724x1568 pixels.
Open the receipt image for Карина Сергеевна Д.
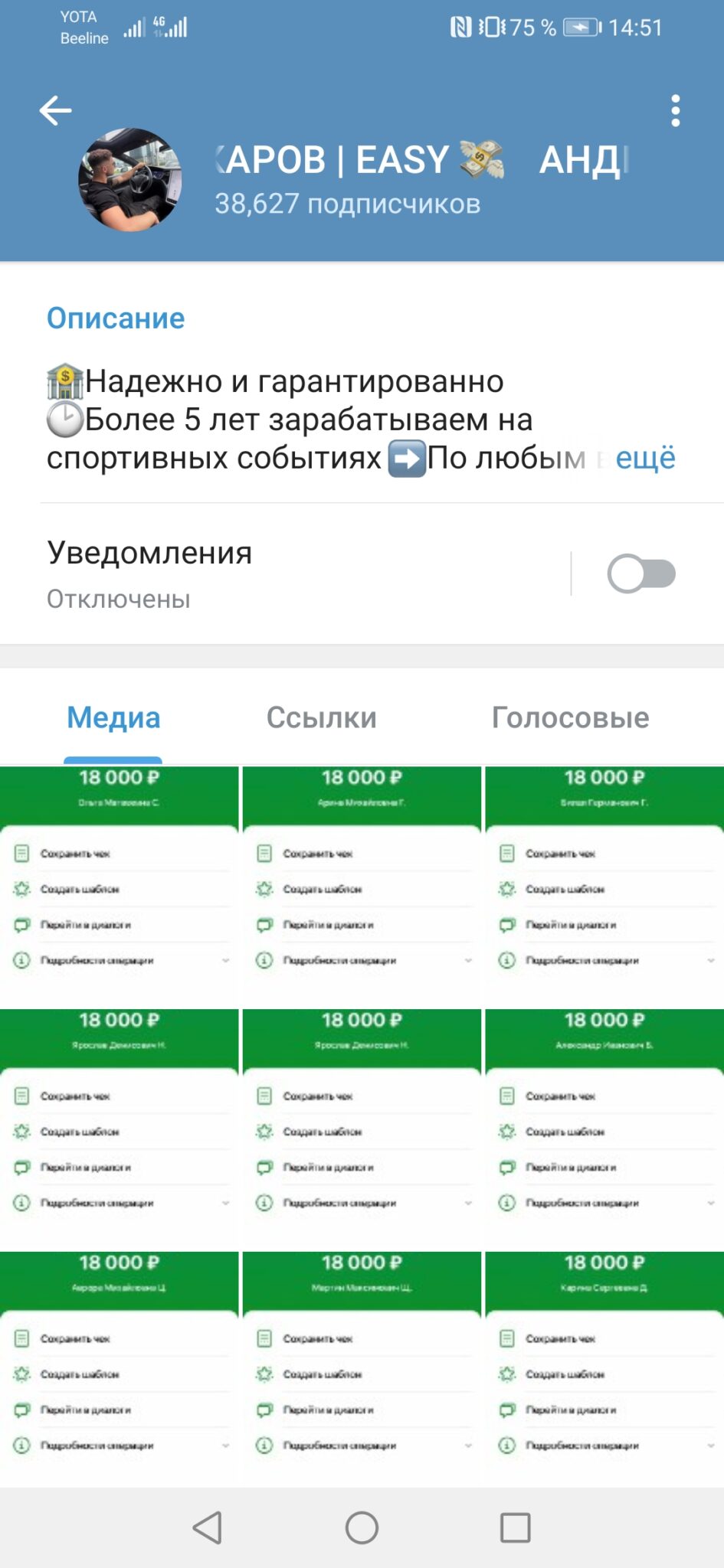click(x=604, y=1370)
